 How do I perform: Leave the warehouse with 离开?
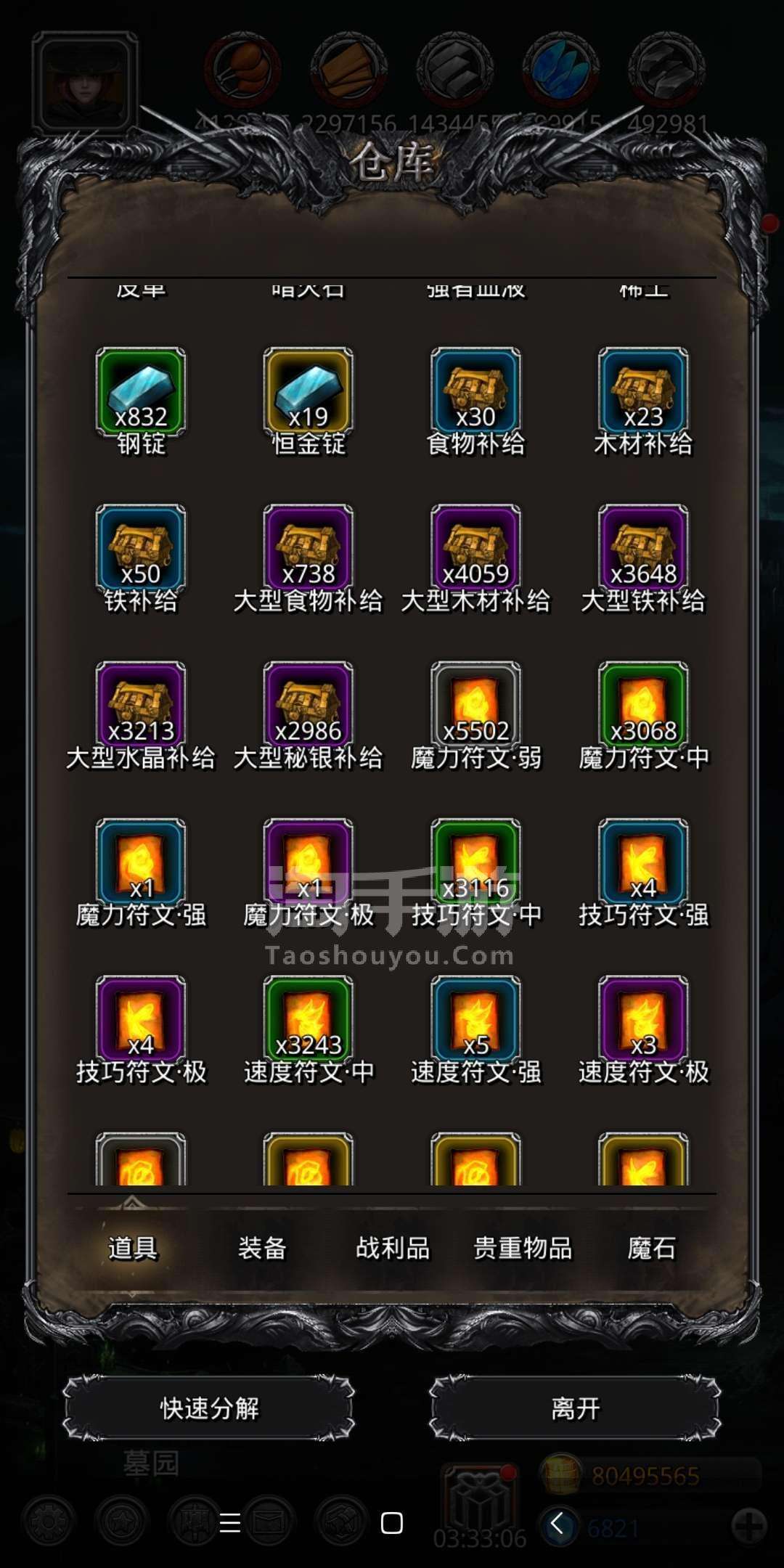575,1409
